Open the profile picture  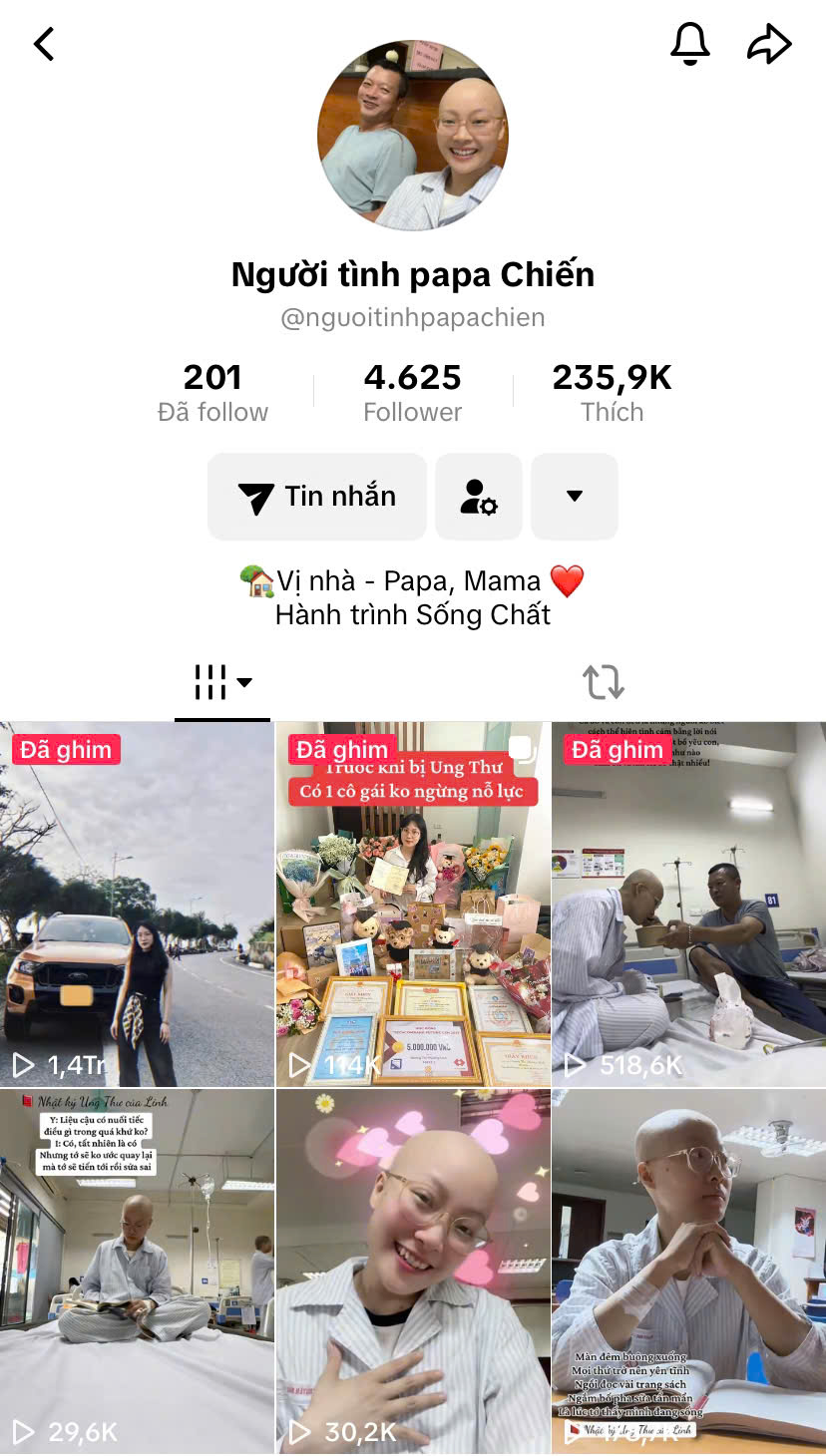click(x=413, y=136)
